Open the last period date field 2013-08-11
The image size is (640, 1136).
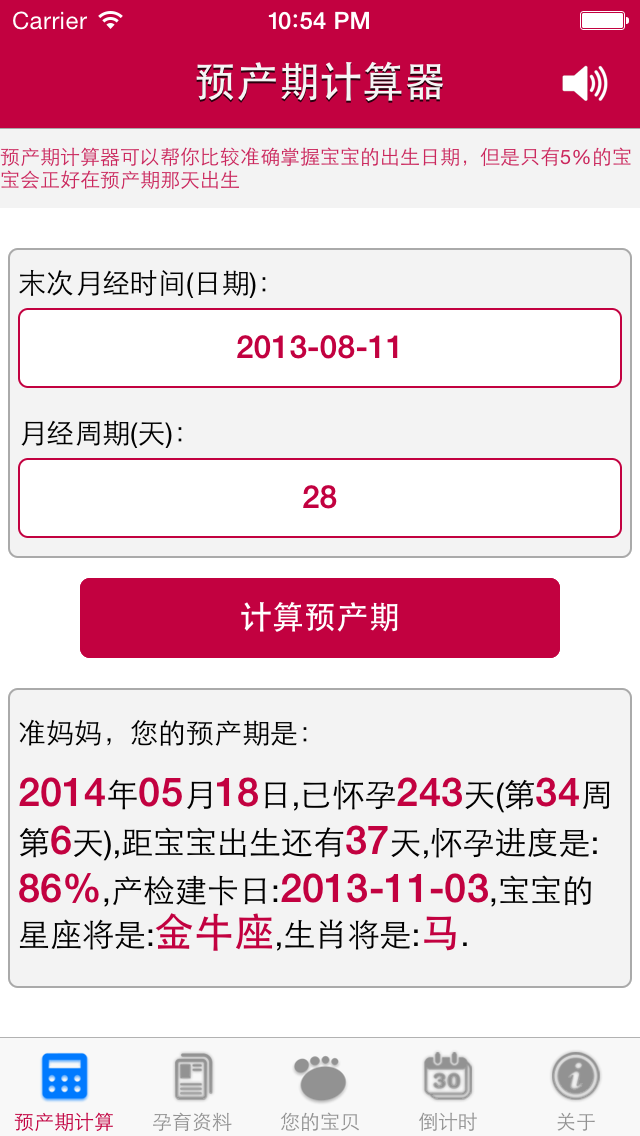(x=320, y=348)
